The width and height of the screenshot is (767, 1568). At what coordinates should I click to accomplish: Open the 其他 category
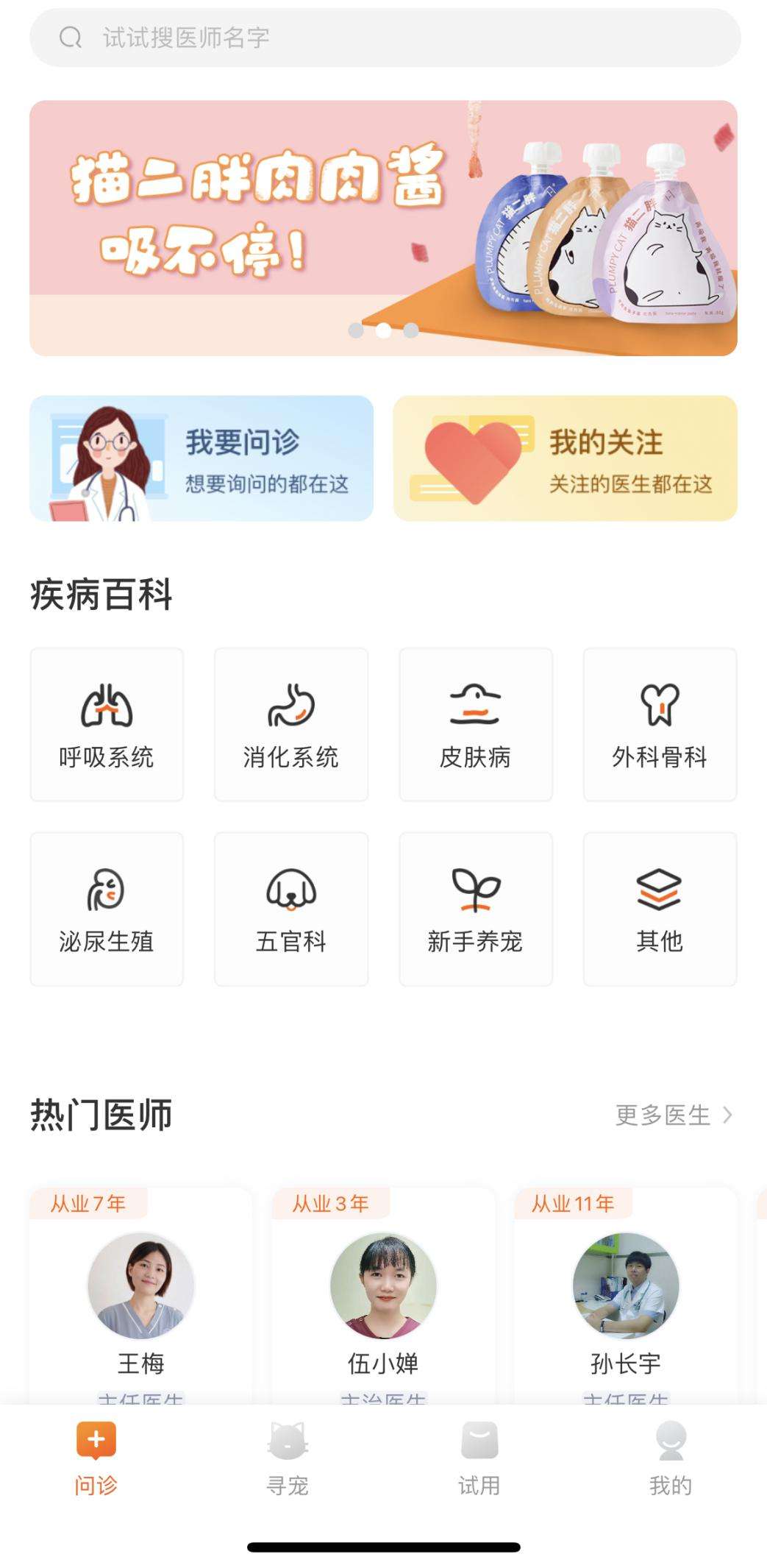coord(660,909)
